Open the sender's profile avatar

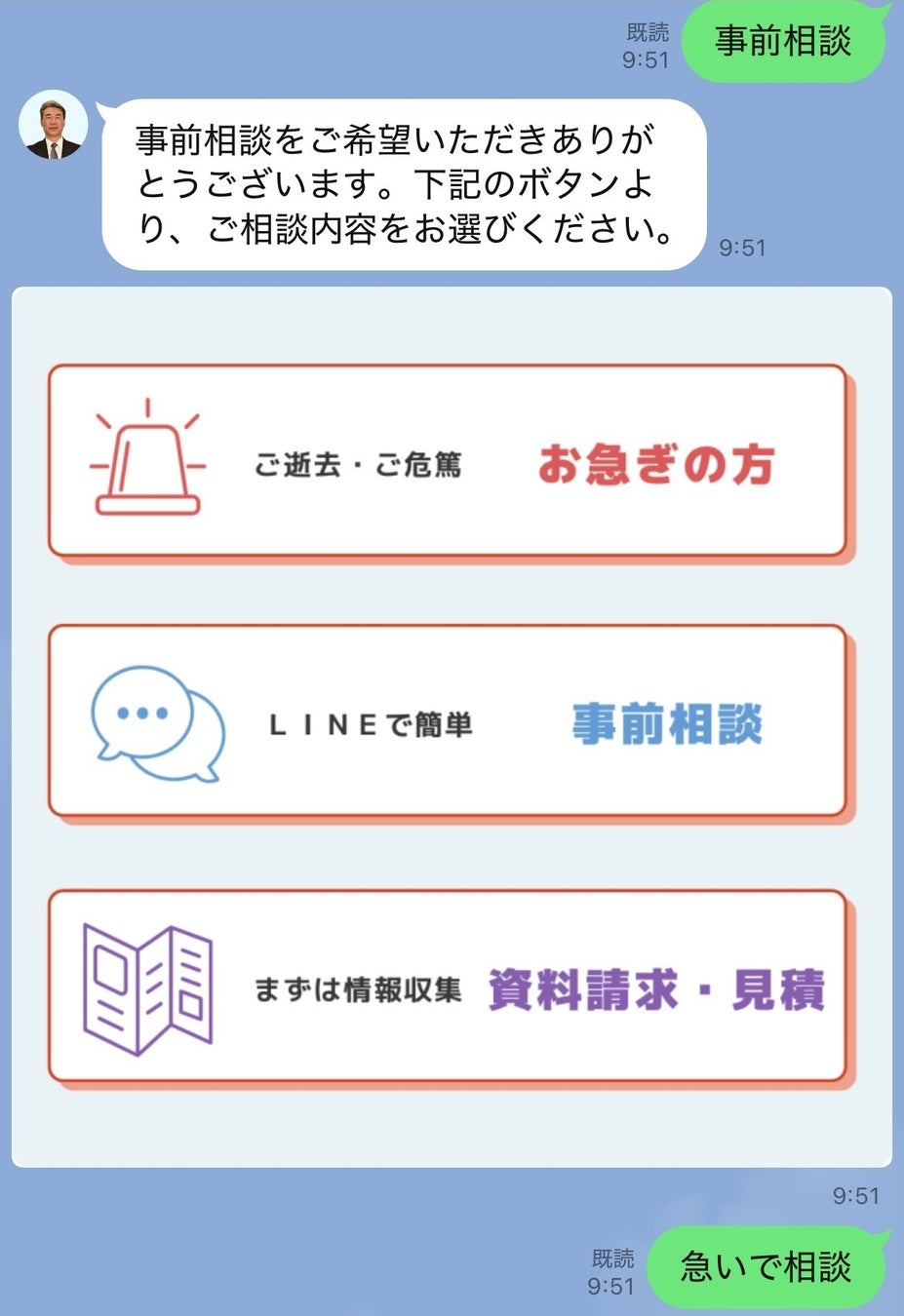pyautogui.click(x=54, y=126)
